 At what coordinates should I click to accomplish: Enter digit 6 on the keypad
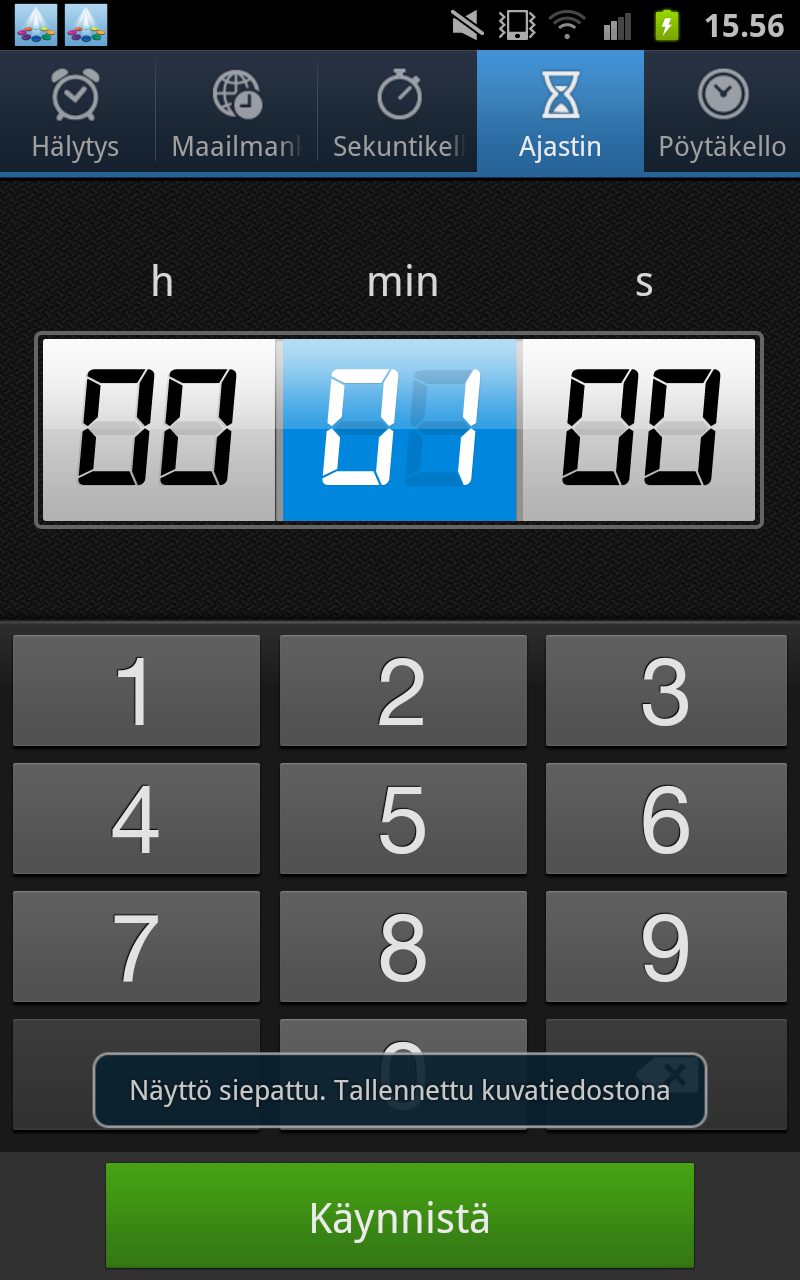(666, 819)
